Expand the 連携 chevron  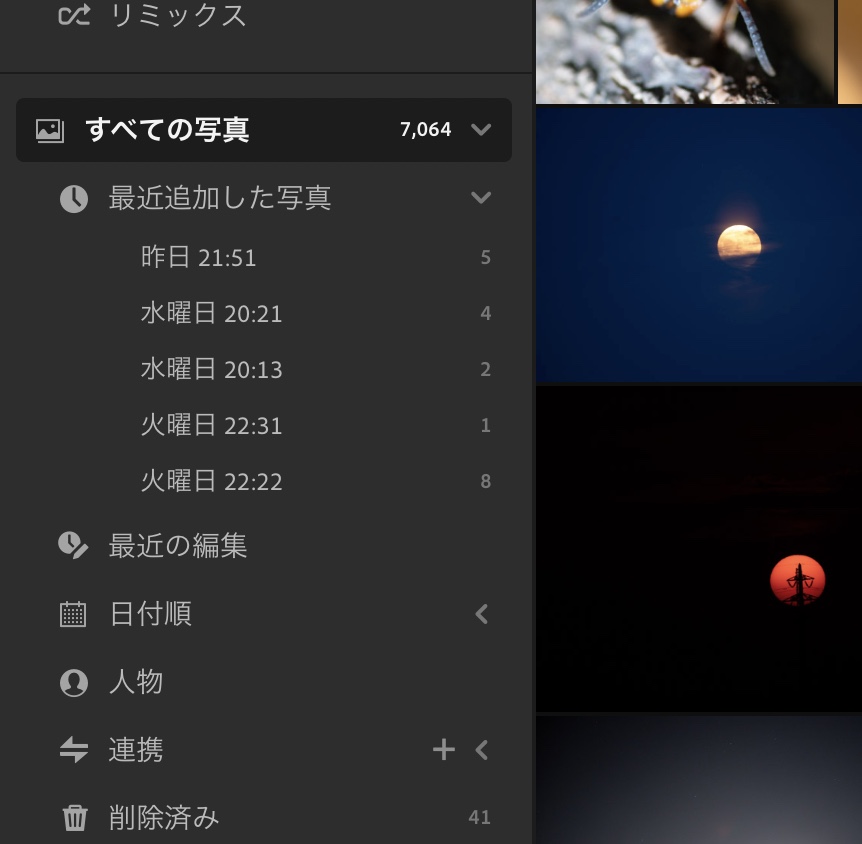(x=481, y=750)
